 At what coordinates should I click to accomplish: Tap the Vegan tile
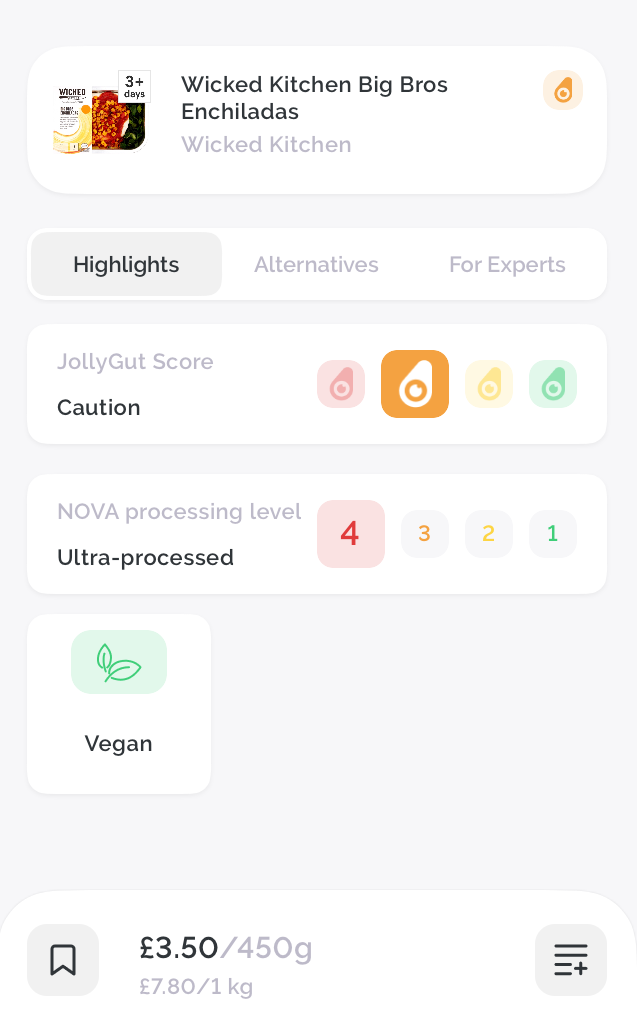[x=119, y=704]
